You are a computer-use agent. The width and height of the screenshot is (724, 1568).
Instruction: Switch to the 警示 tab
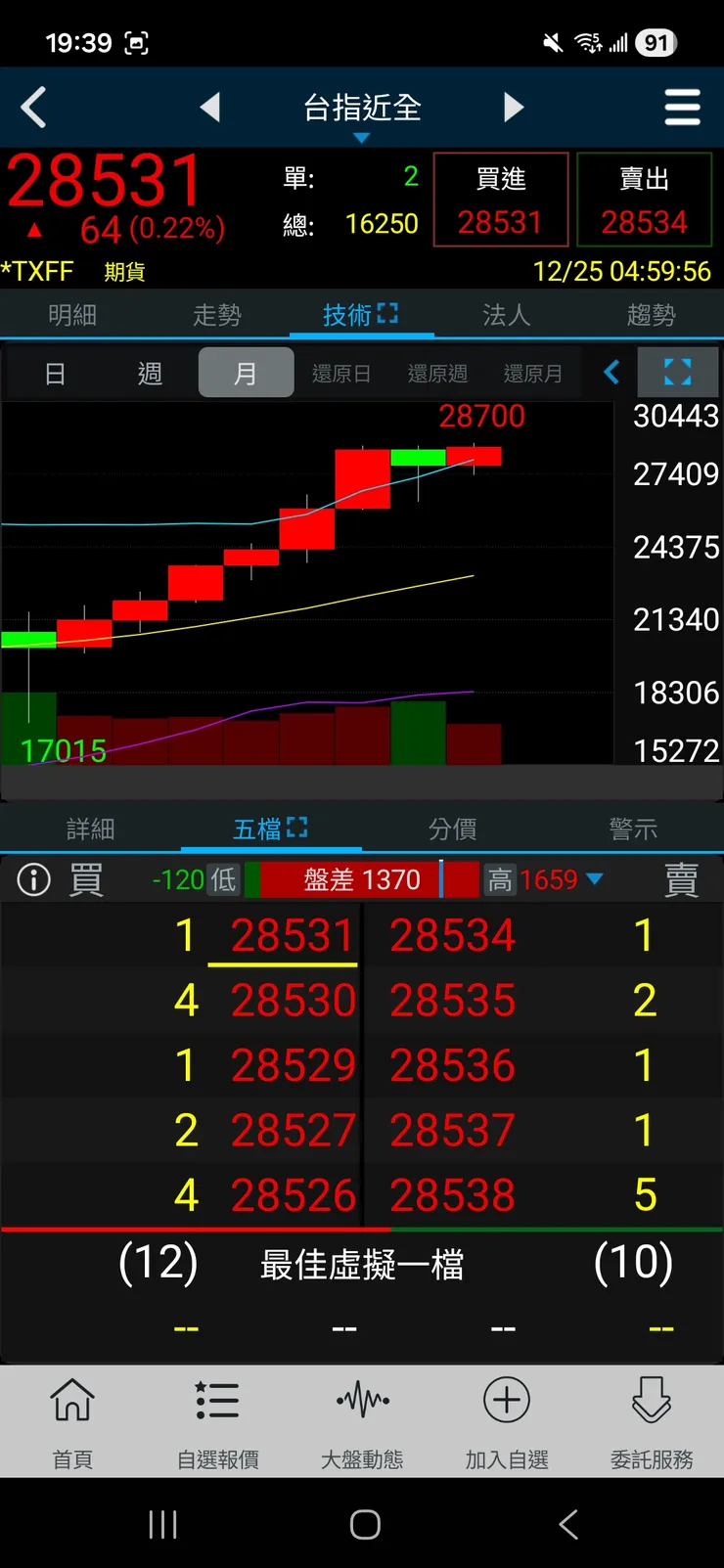(633, 829)
